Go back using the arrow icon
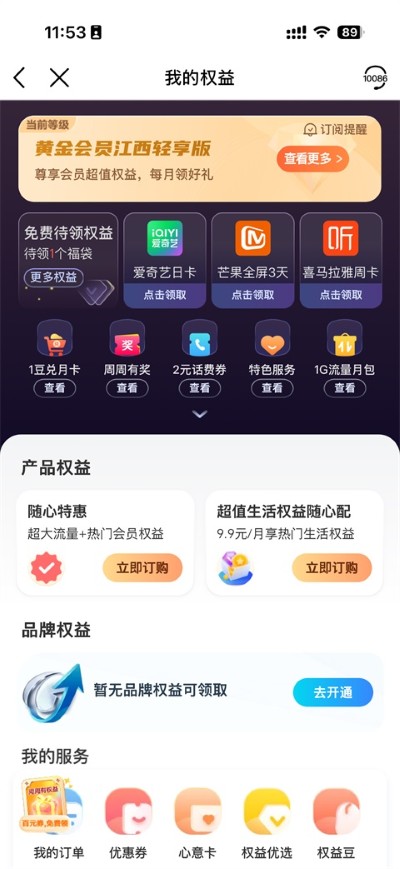400x869 pixels. click(19, 78)
